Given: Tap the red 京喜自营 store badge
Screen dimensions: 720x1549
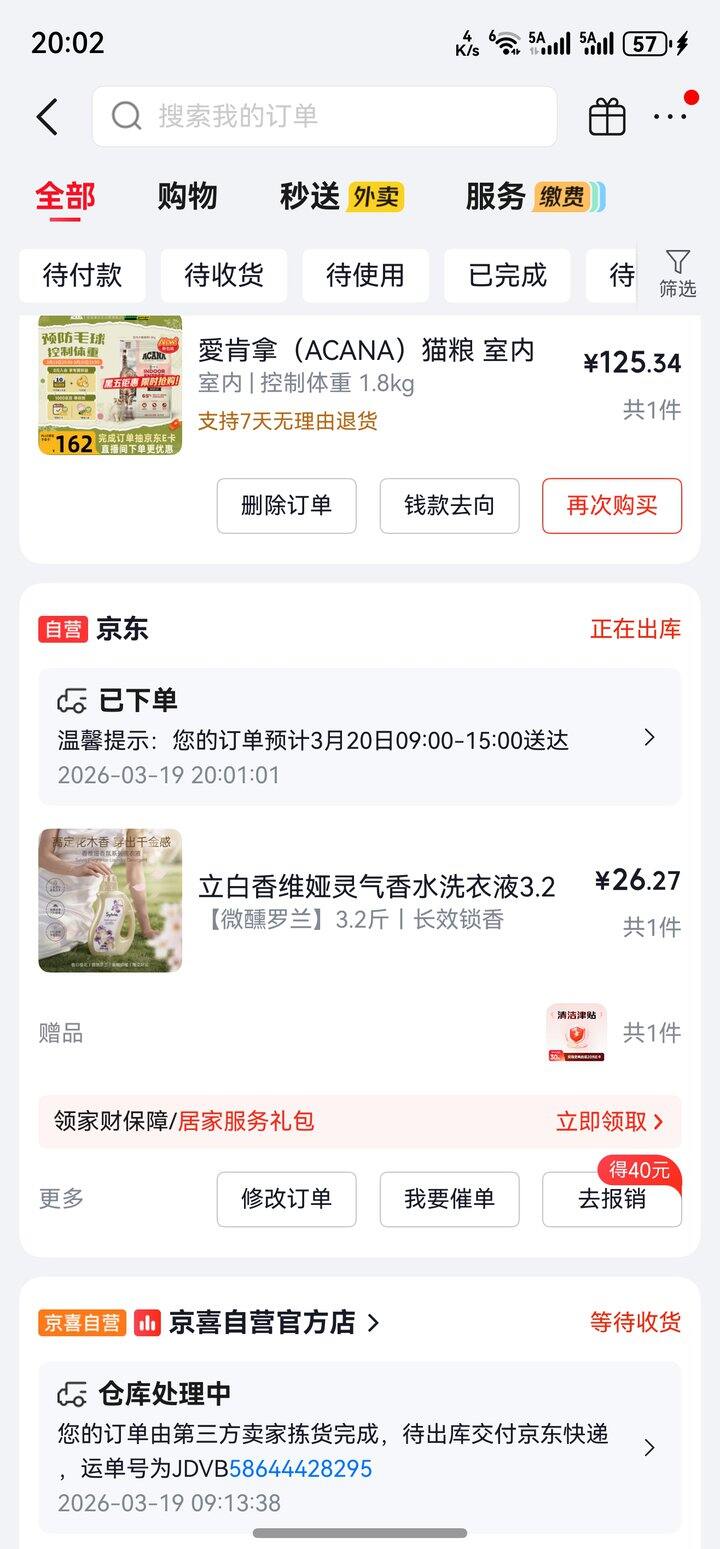Looking at the screenshot, I should (81, 1320).
